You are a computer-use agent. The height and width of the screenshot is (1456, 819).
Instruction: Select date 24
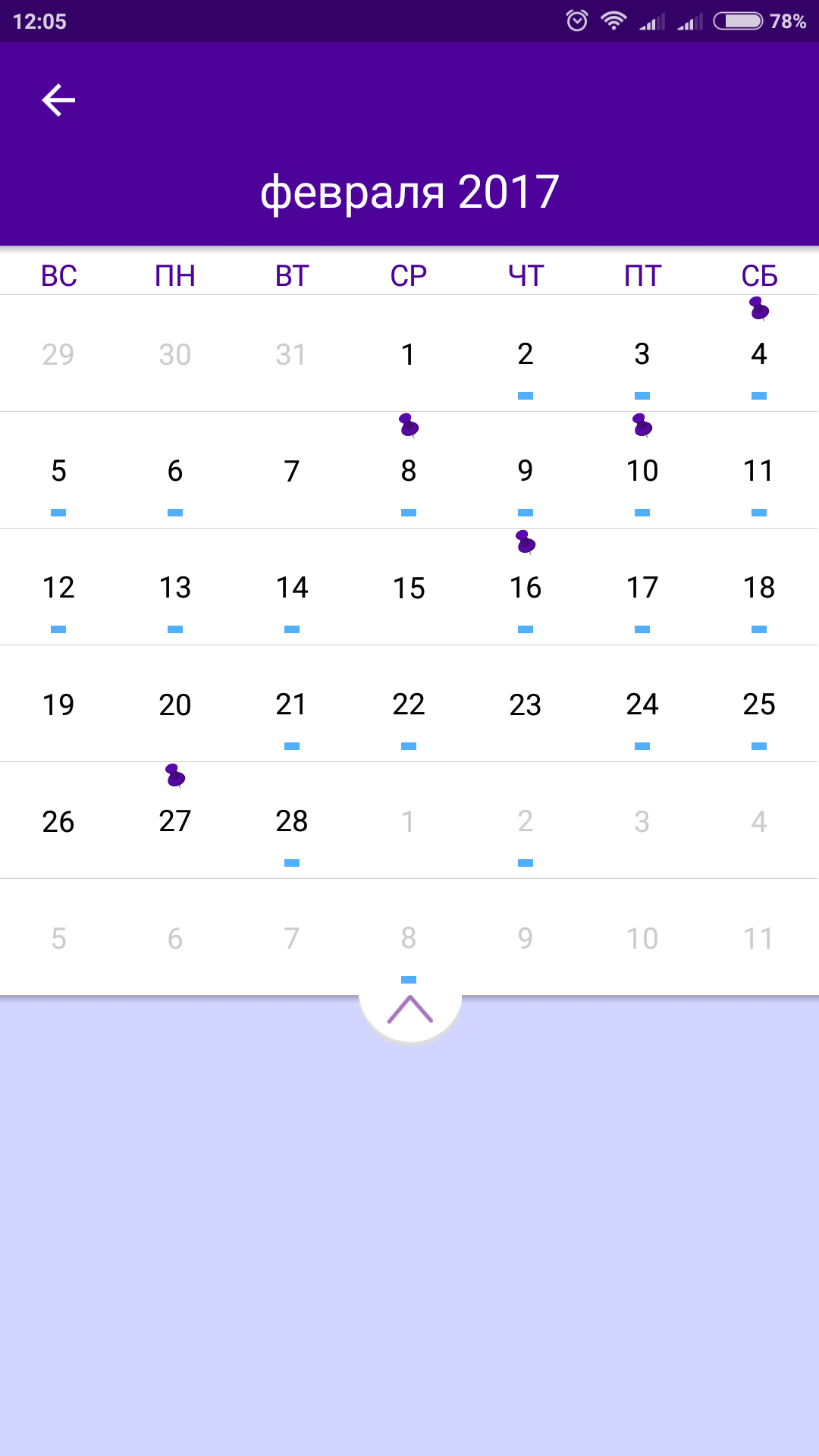click(x=642, y=704)
